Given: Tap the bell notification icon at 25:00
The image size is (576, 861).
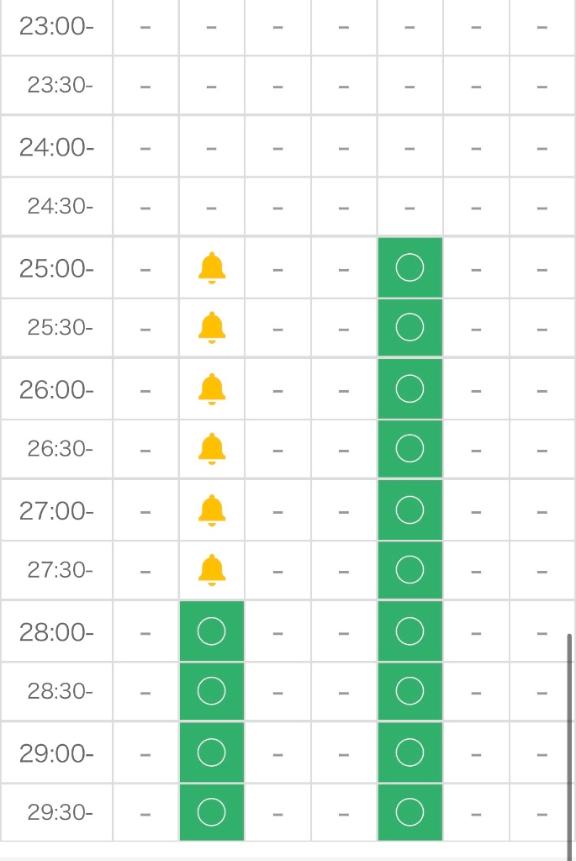Looking at the screenshot, I should click(x=211, y=268).
